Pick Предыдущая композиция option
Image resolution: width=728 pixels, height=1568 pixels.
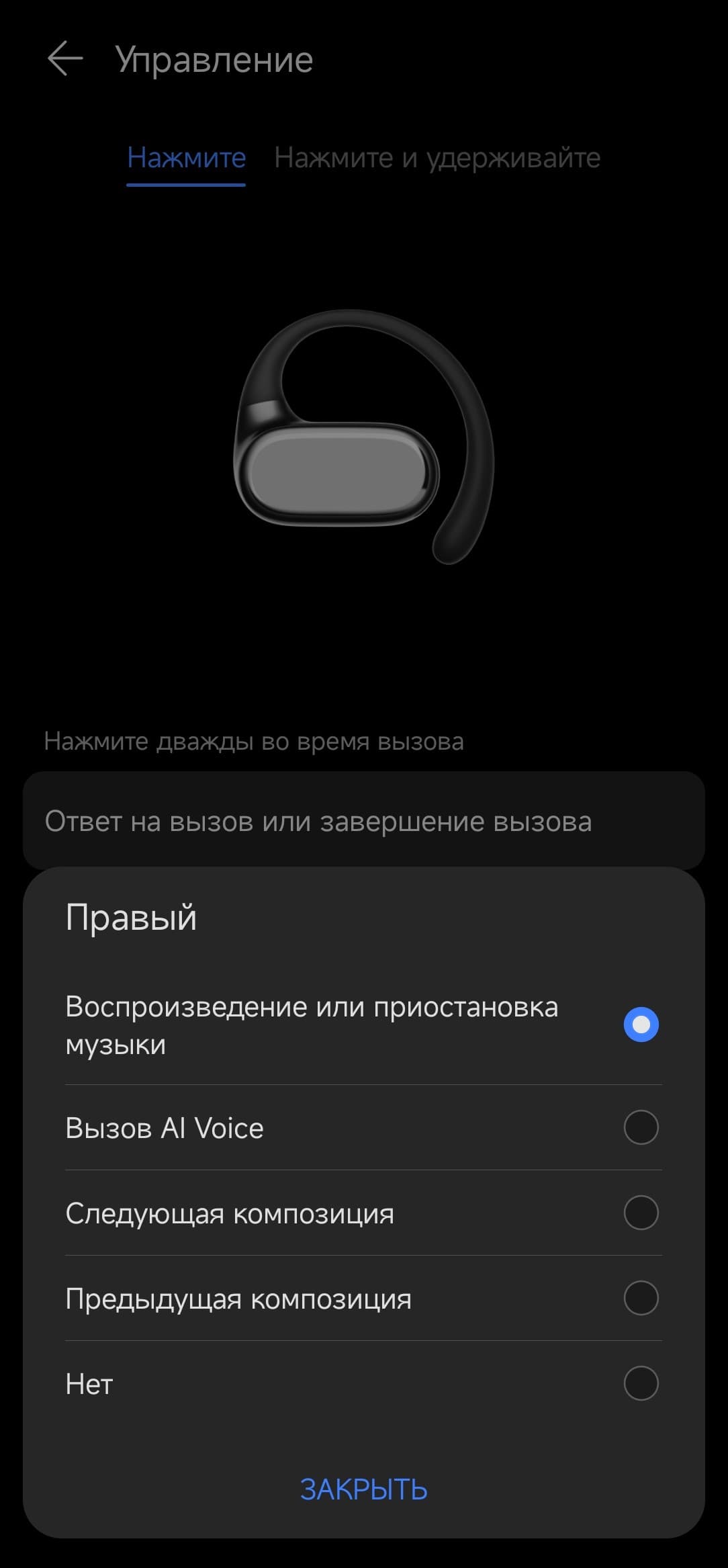(640, 1298)
